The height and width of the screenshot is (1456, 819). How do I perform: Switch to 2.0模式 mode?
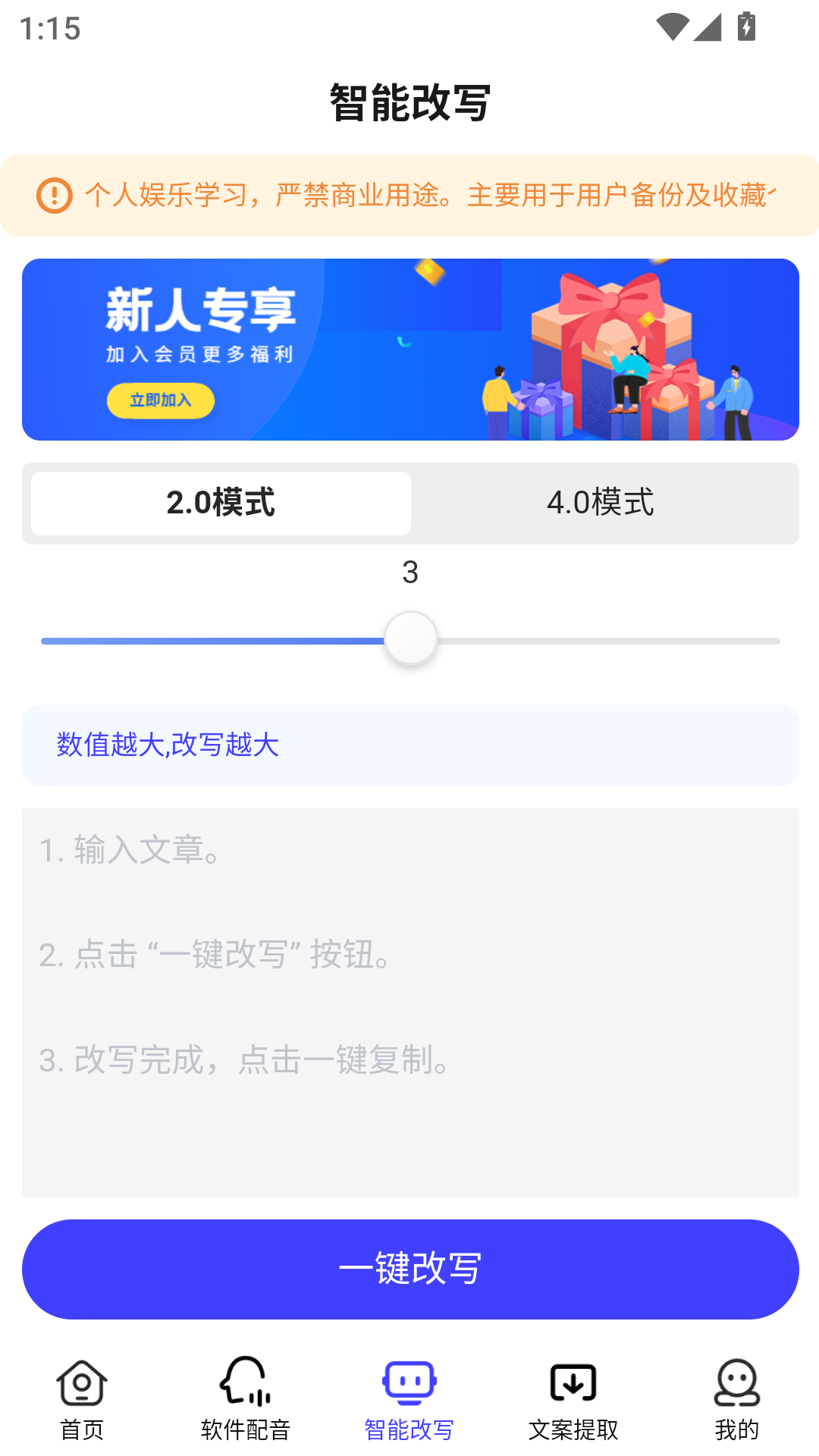tap(221, 503)
